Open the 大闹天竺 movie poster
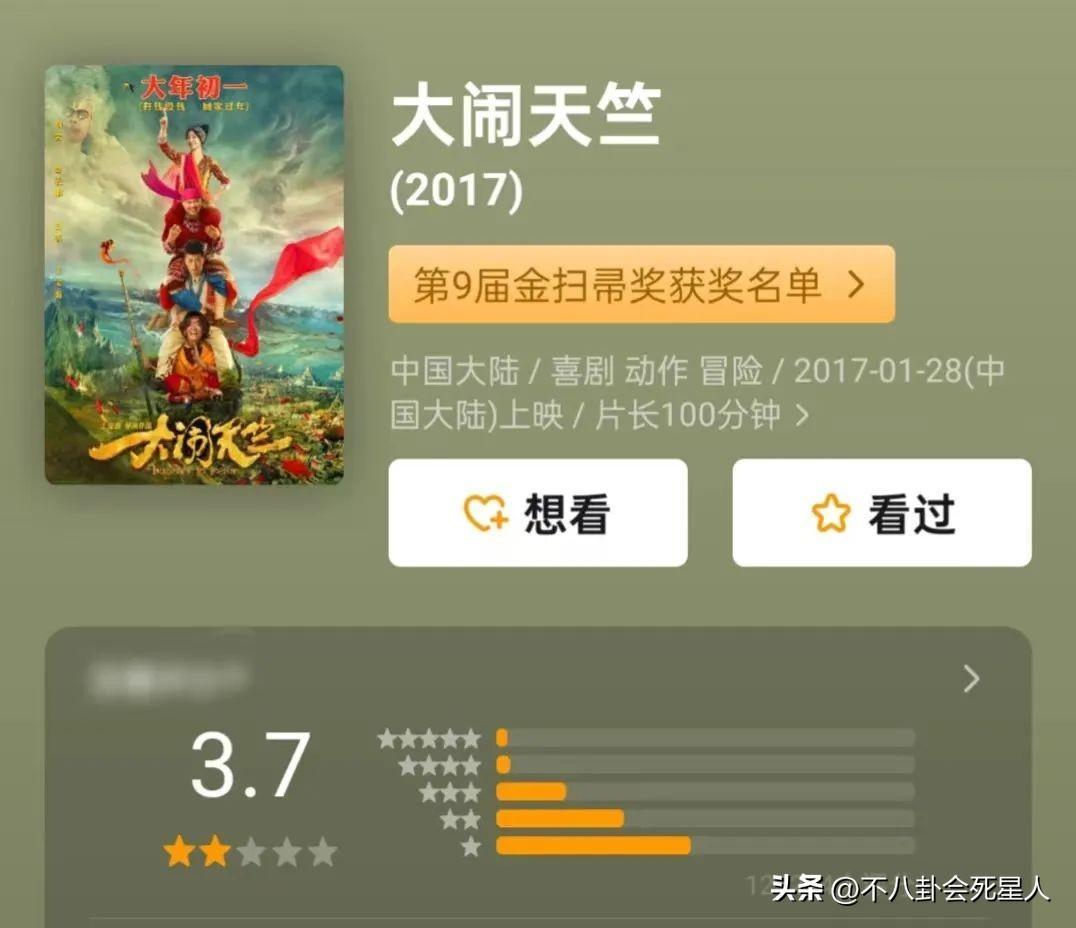Image resolution: width=1076 pixels, height=928 pixels. tap(194, 275)
